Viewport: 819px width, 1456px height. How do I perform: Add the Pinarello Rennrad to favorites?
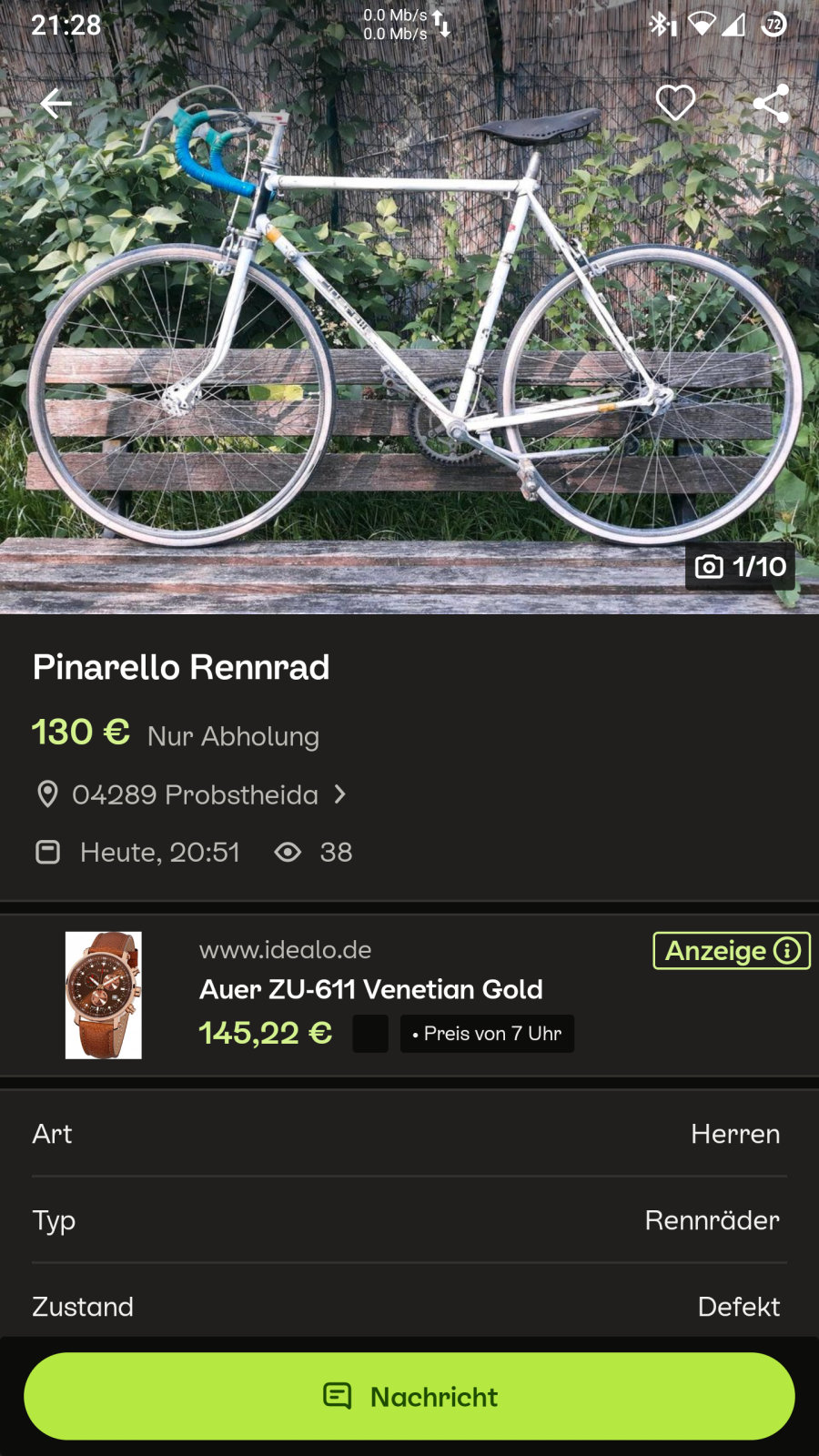675,104
